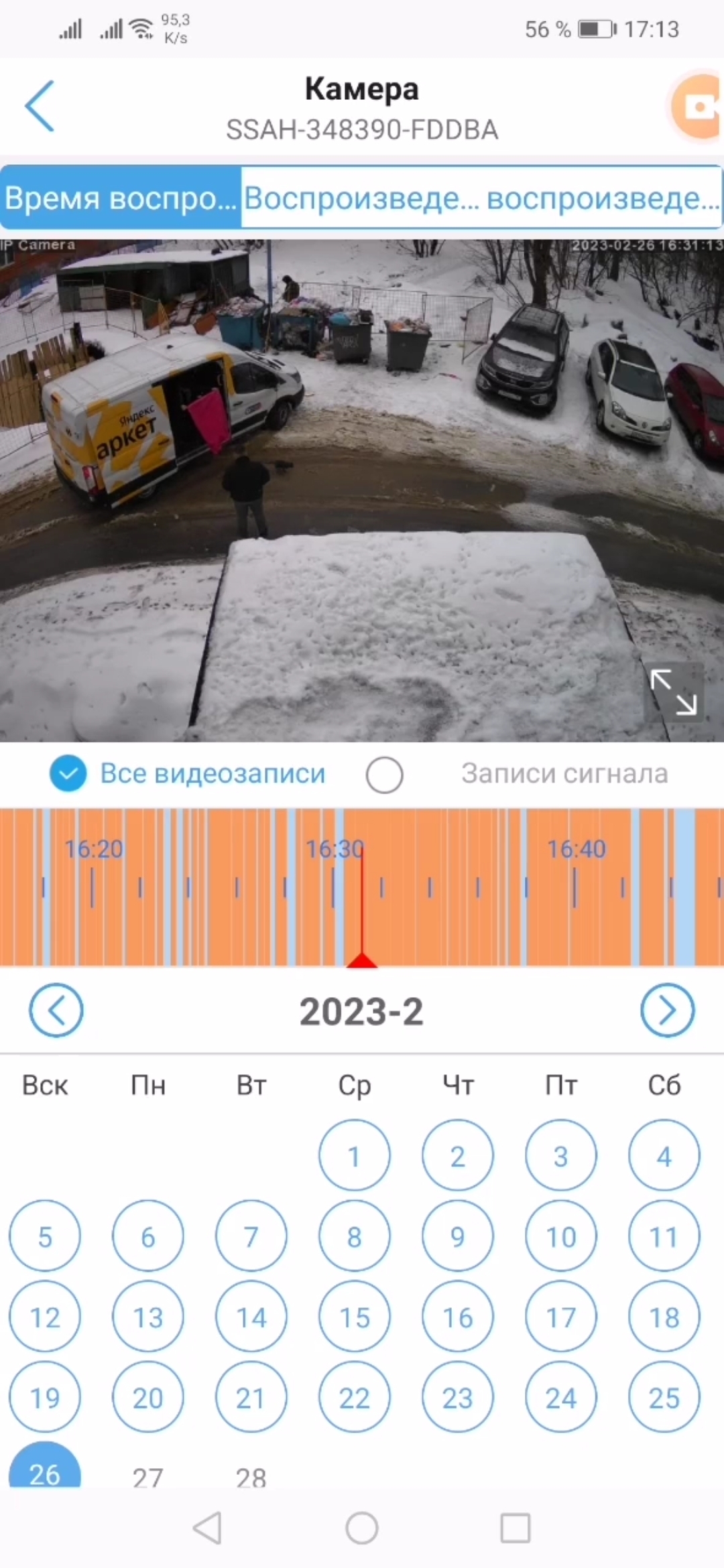Jump to 16:40 on the recording timeline
Image resolution: width=724 pixels, height=1568 pixels.
click(x=575, y=888)
